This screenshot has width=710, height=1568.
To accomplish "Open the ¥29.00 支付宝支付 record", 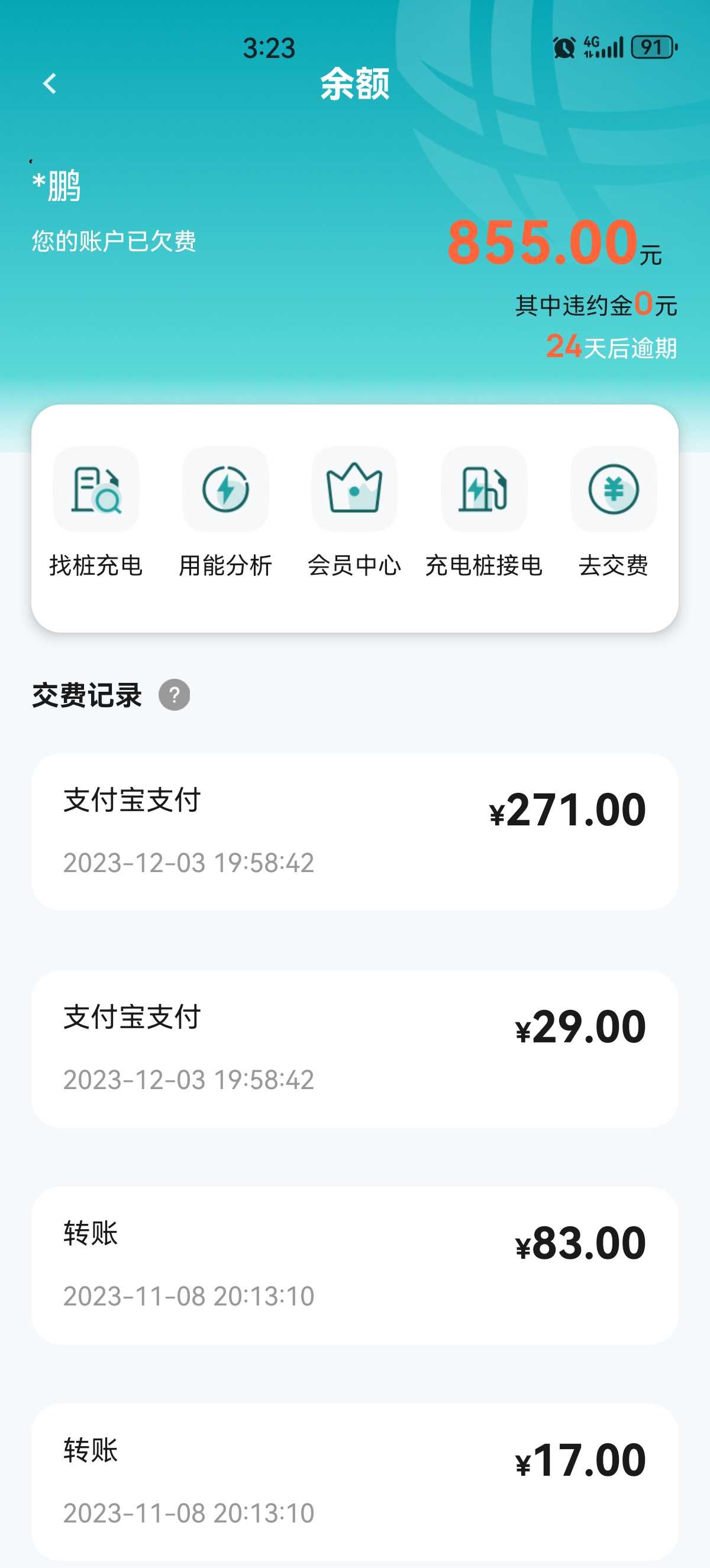I will point(355,1049).
